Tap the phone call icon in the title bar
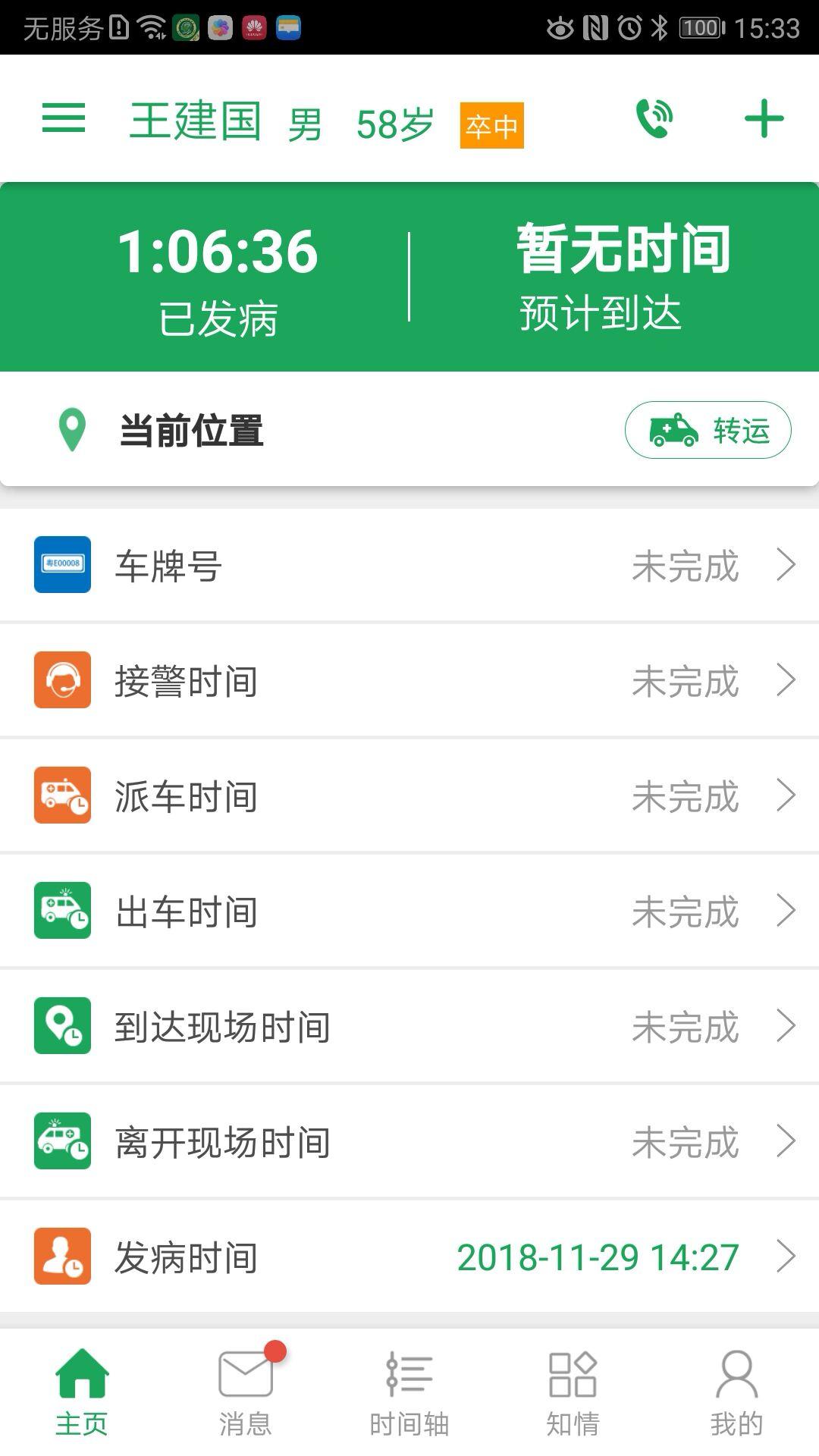This screenshot has width=819, height=1456. click(x=654, y=118)
